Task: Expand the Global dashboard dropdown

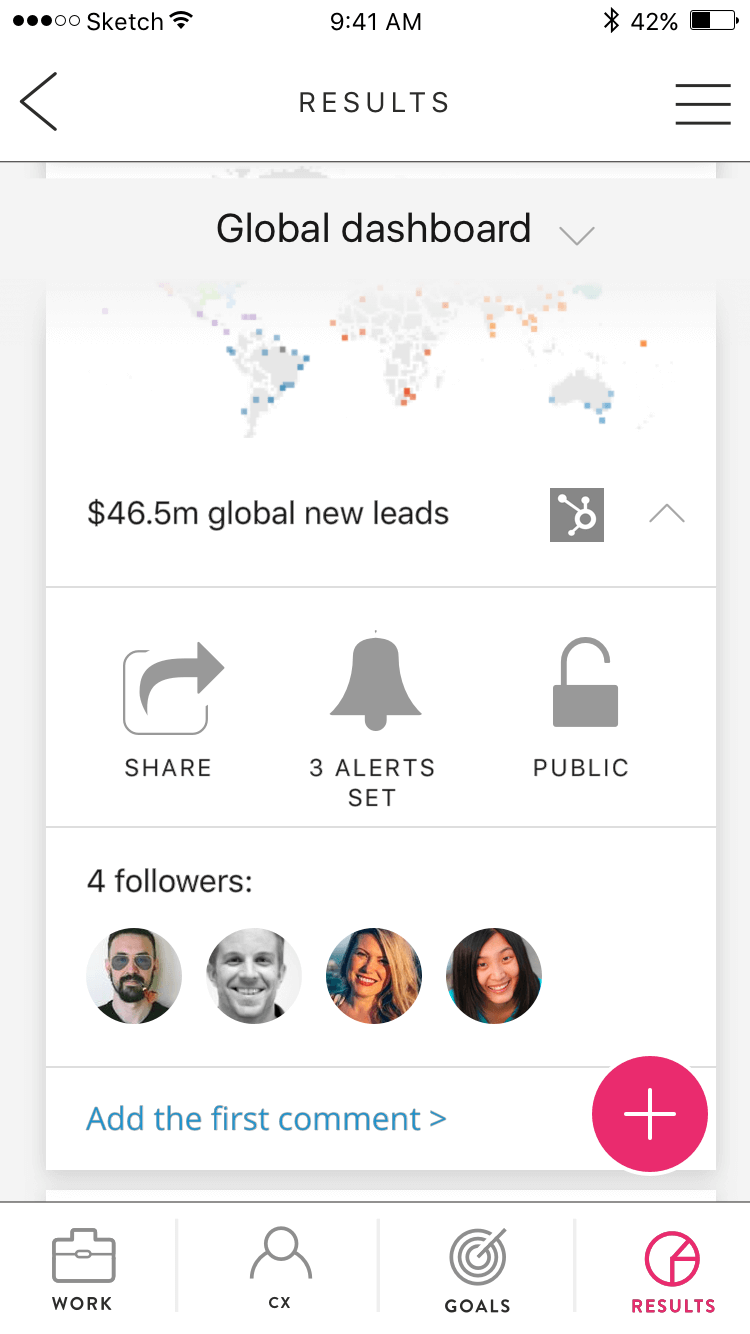Action: pyautogui.click(x=577, y=235)
